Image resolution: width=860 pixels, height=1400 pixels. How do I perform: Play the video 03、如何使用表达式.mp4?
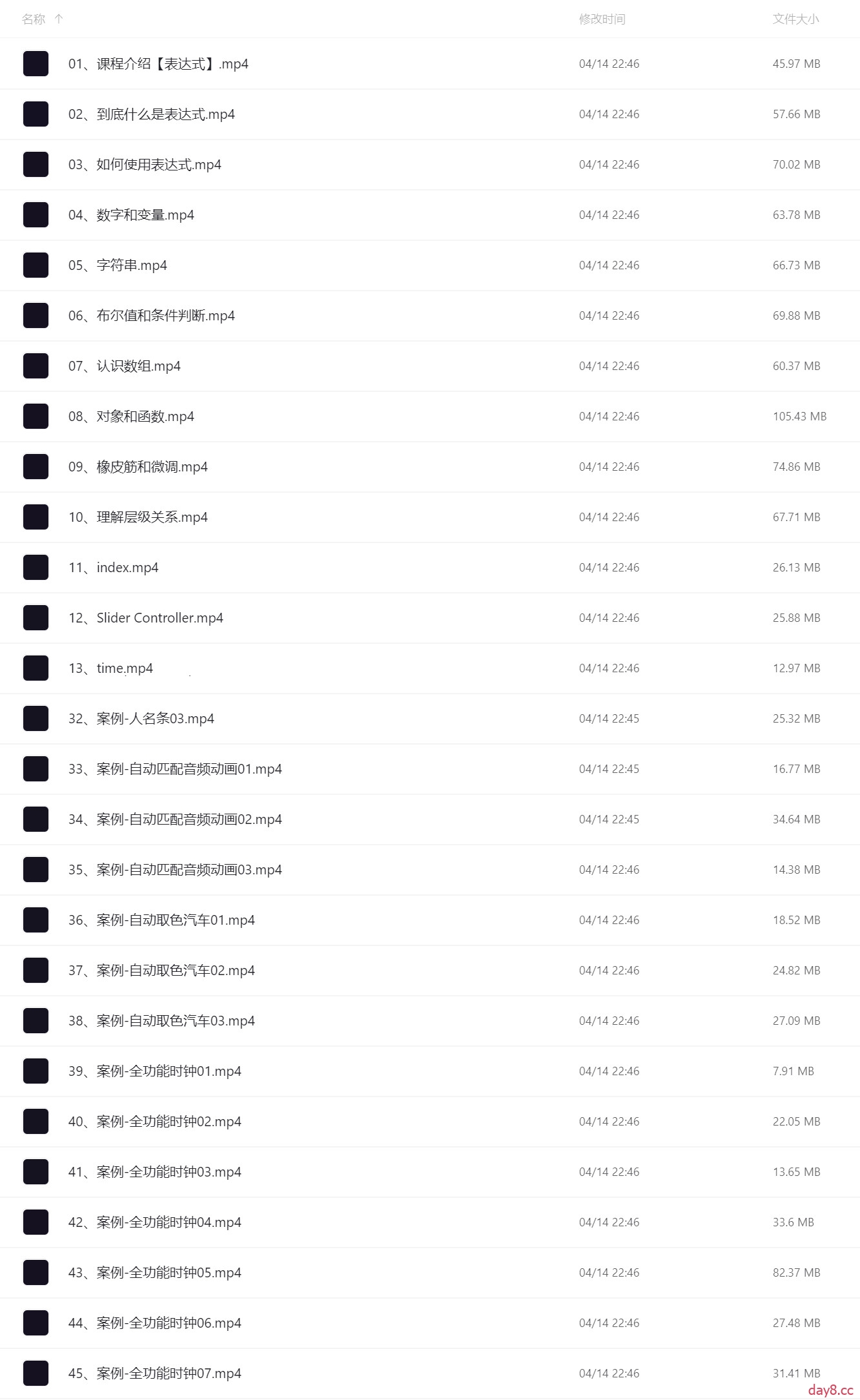(145, 165)
